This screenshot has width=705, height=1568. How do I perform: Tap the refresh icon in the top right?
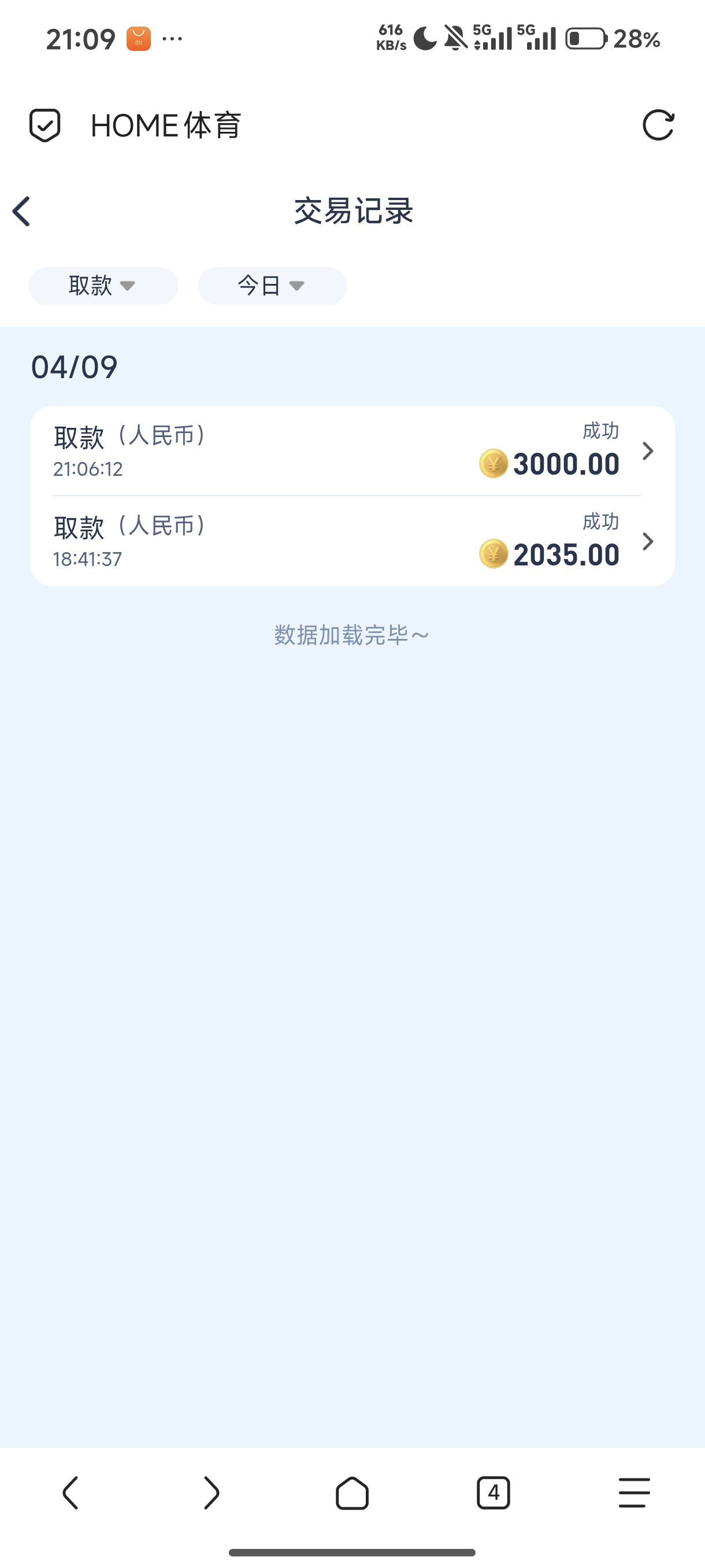tap(659, 125)
